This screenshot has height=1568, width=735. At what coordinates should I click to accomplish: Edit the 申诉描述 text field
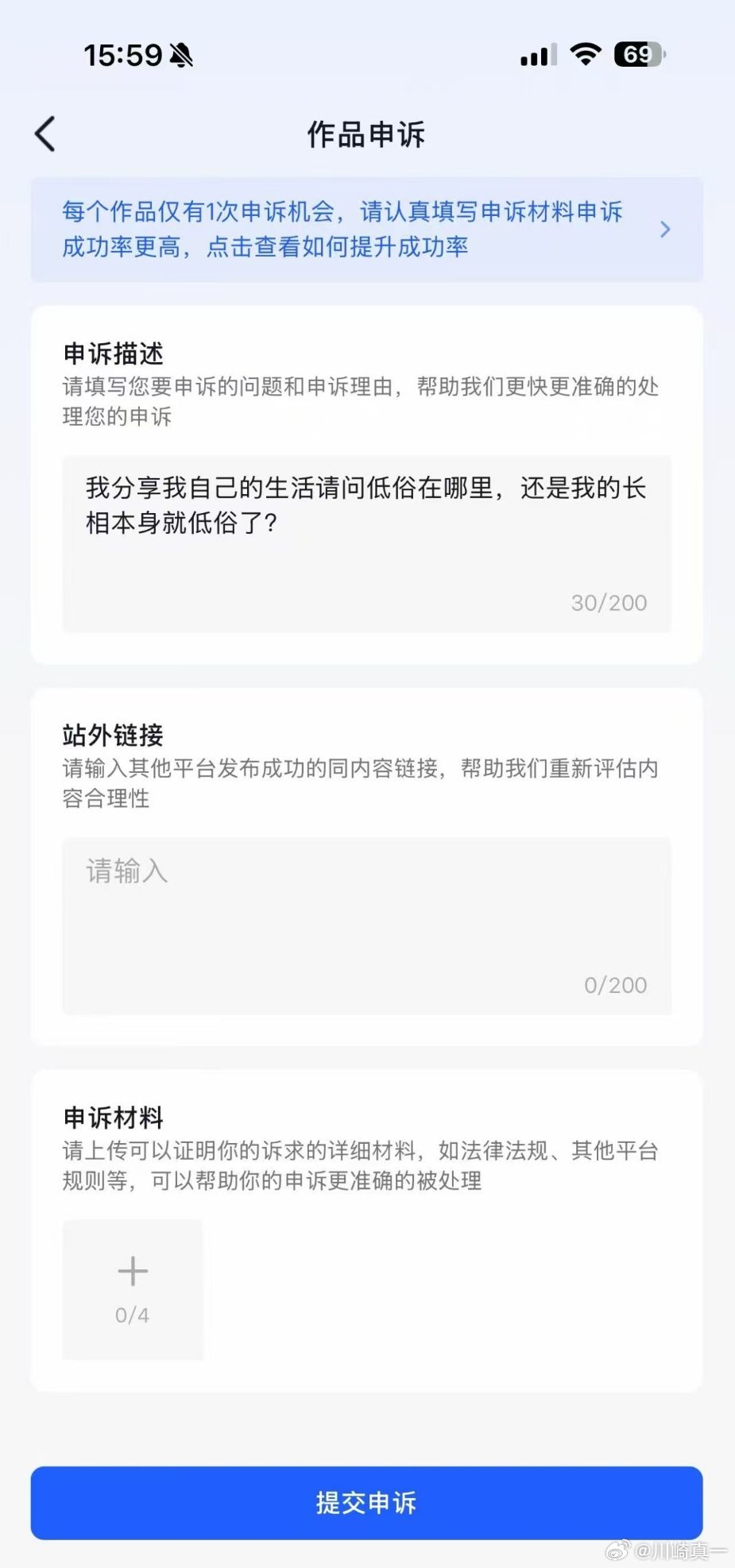point(366,543)
